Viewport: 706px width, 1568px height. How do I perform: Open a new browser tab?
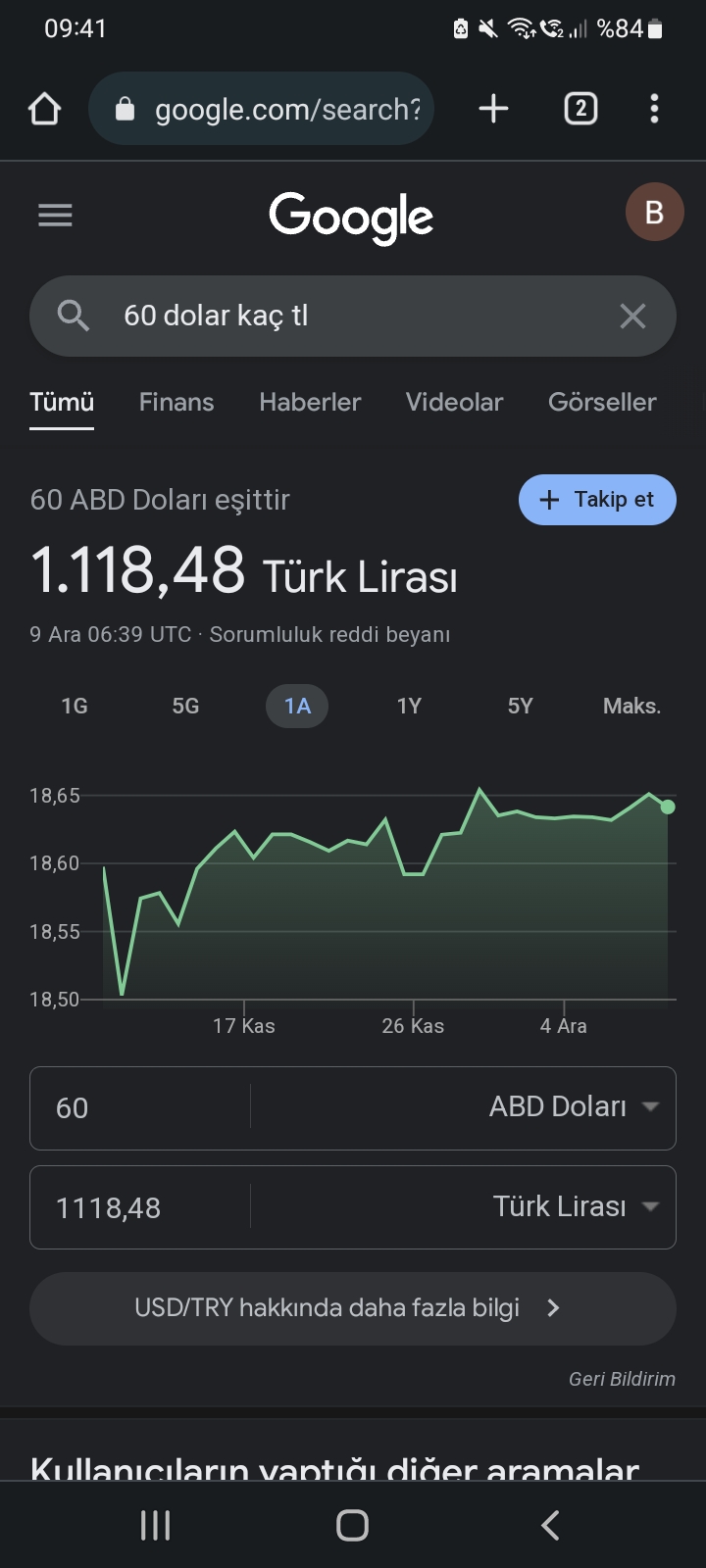pyautogui.click(x=493, y=109)
